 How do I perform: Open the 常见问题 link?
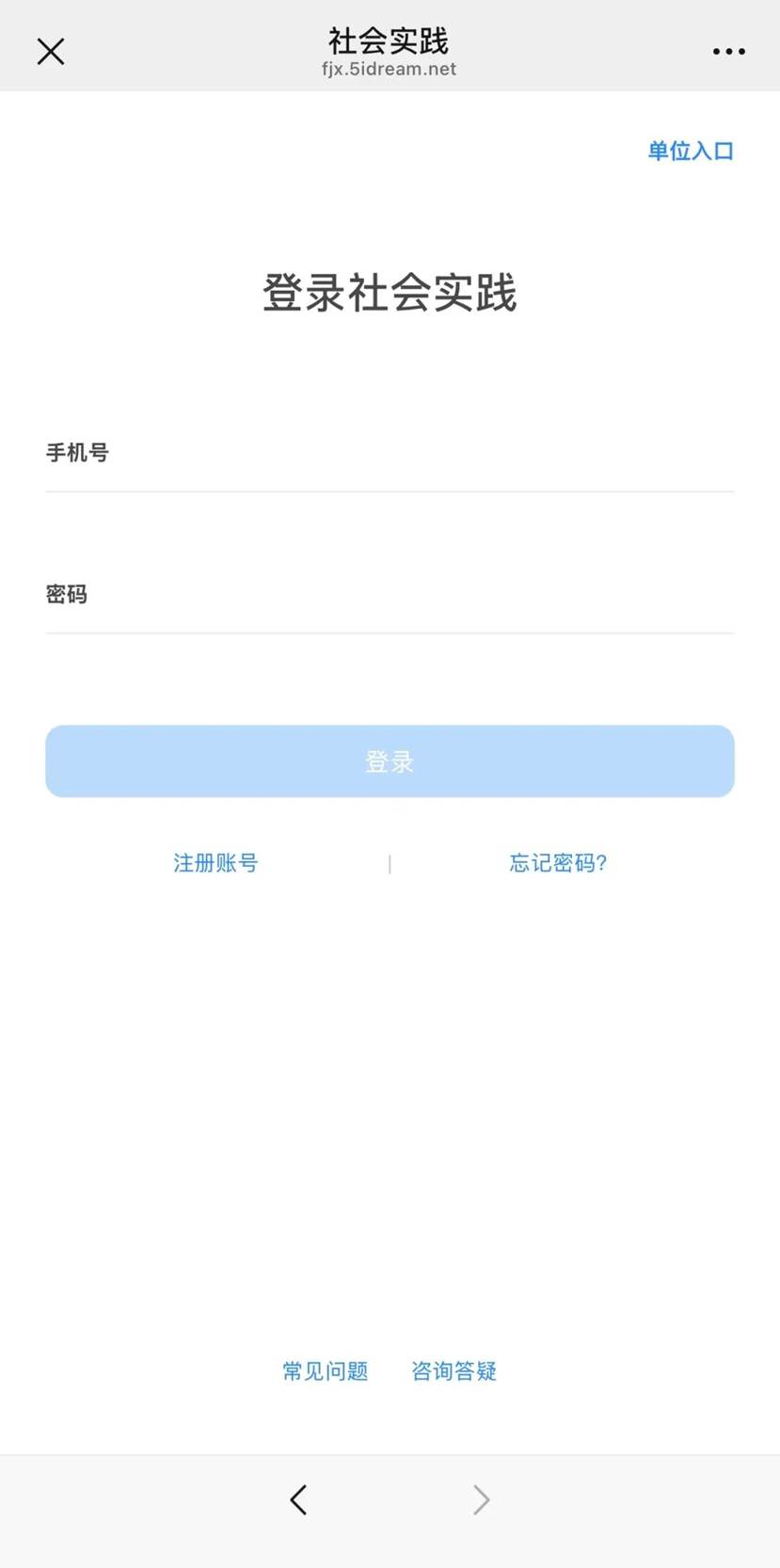[x=326, y=1371]
